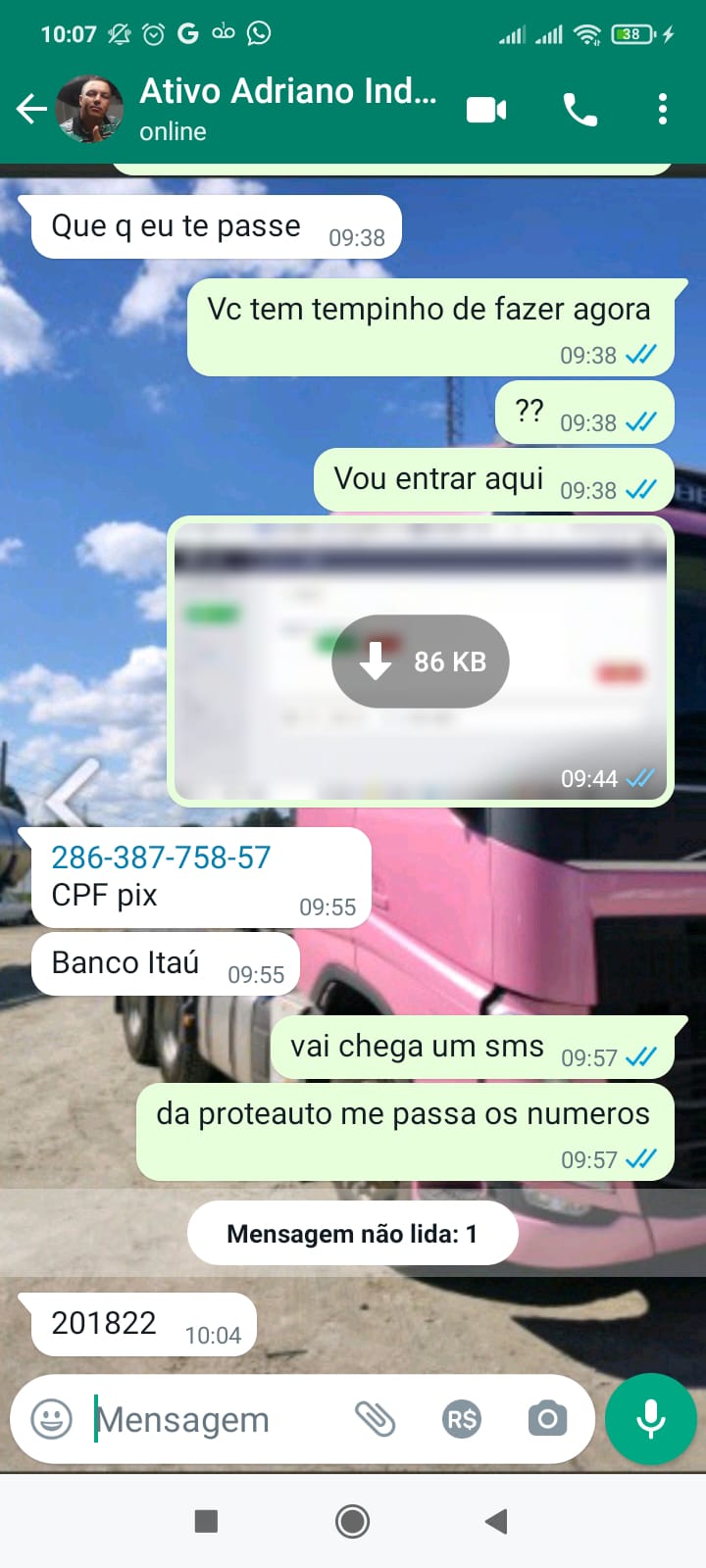Open the emoji picker
This screenshot has width=706, height=1568.
(x=52, y=1418)
